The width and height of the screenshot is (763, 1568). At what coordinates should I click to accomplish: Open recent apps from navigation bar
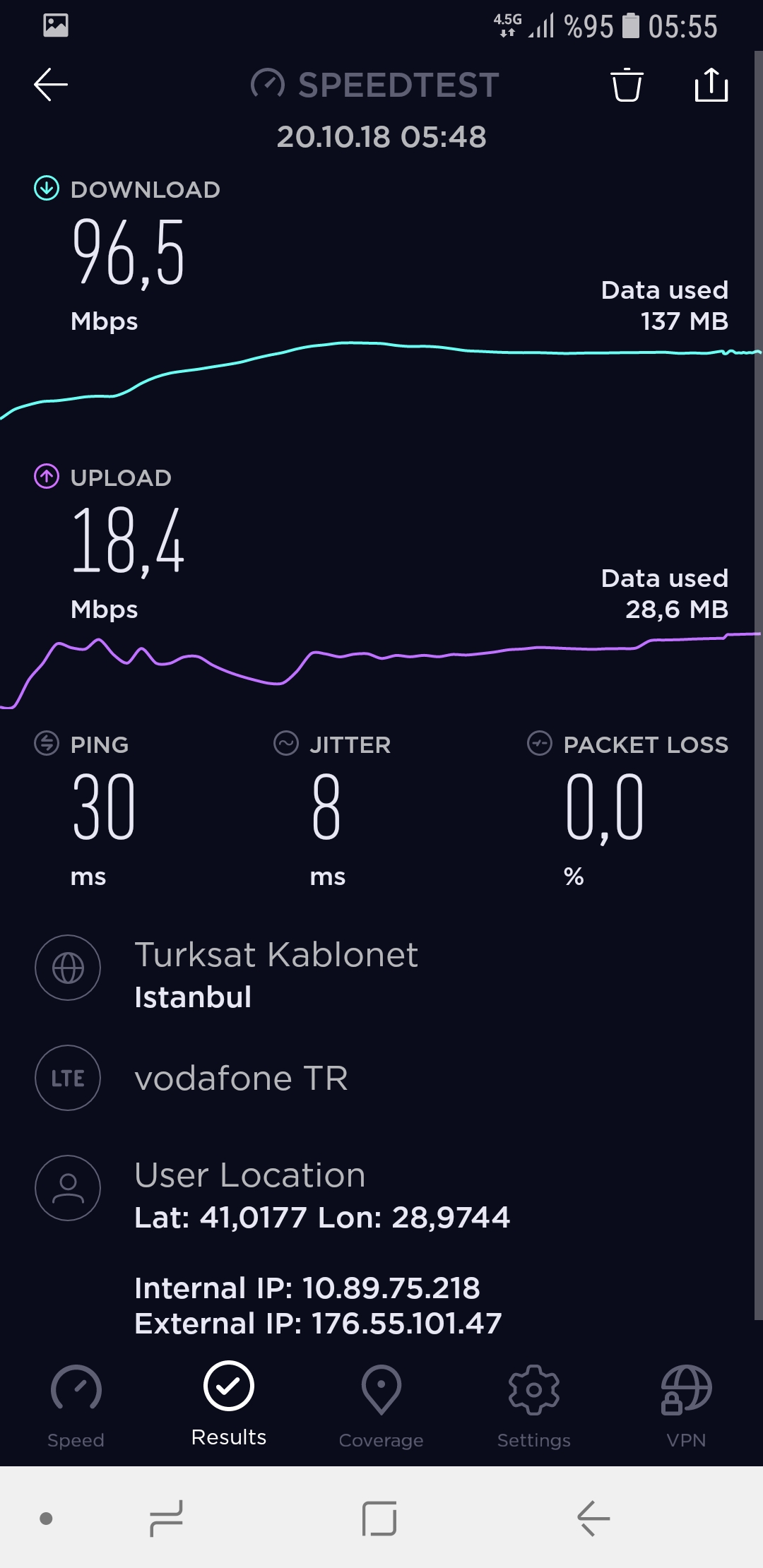167,1518
